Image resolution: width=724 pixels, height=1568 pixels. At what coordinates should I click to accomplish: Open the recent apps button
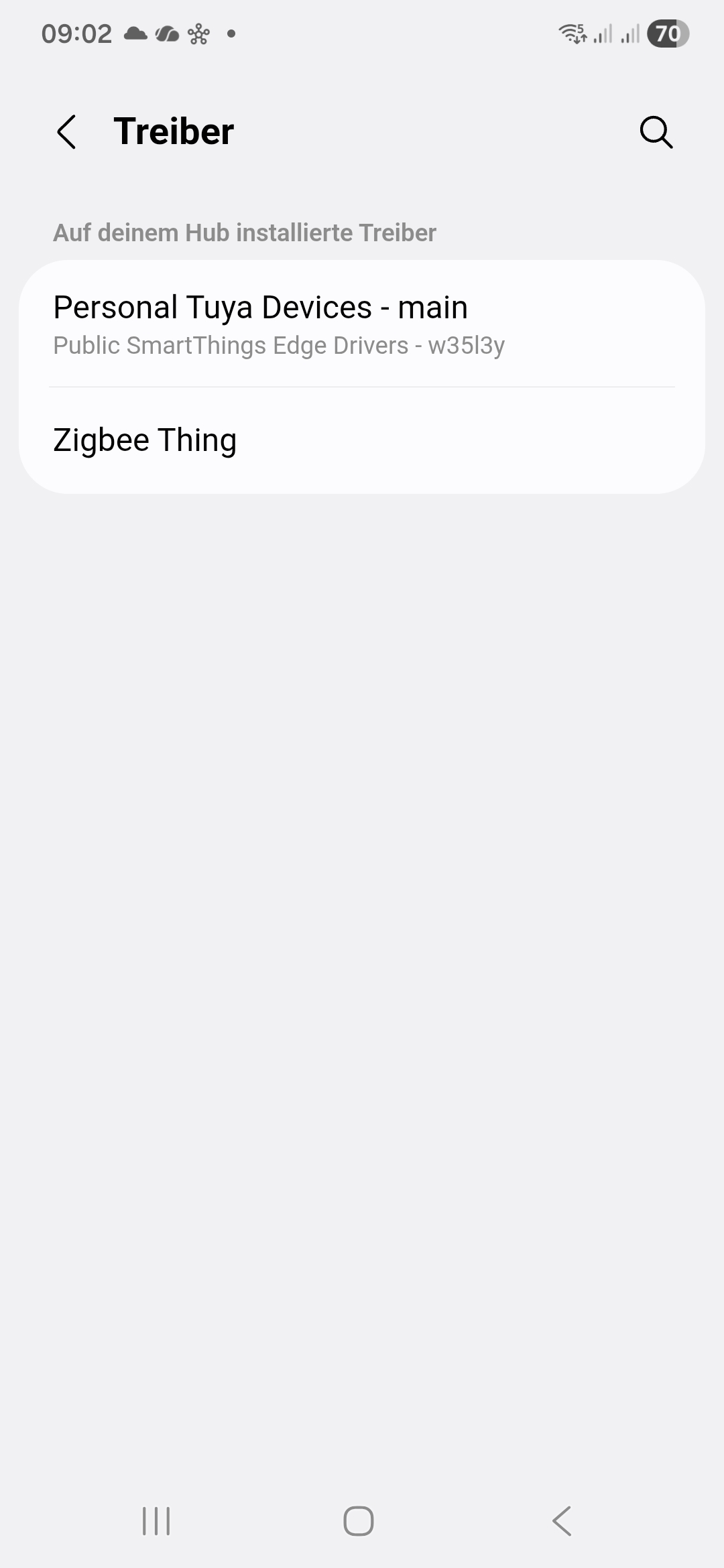(156, 1520)
